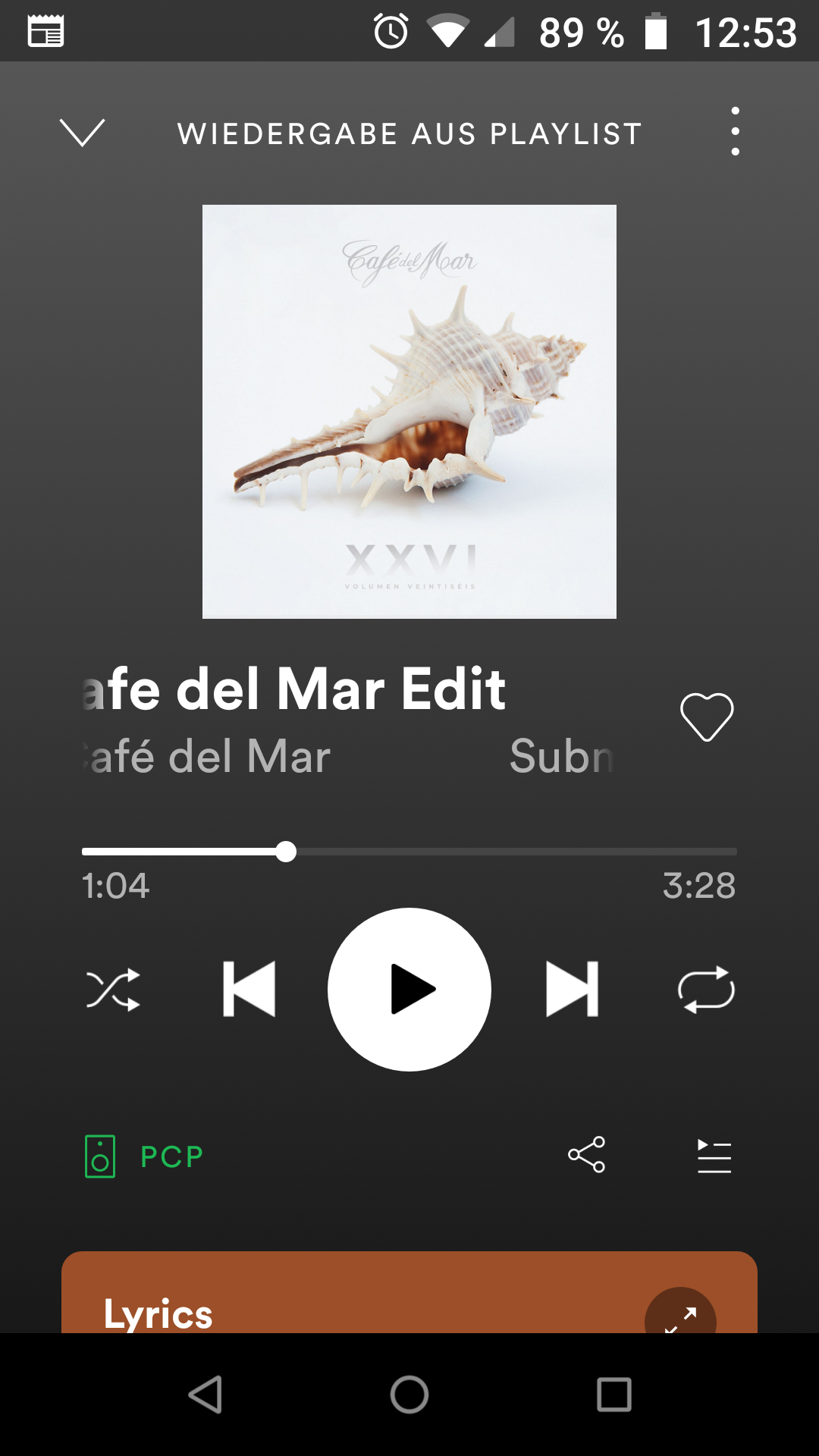Like the current song with the heart
The height and width of the screenshot is (1456, 819).
707,717
